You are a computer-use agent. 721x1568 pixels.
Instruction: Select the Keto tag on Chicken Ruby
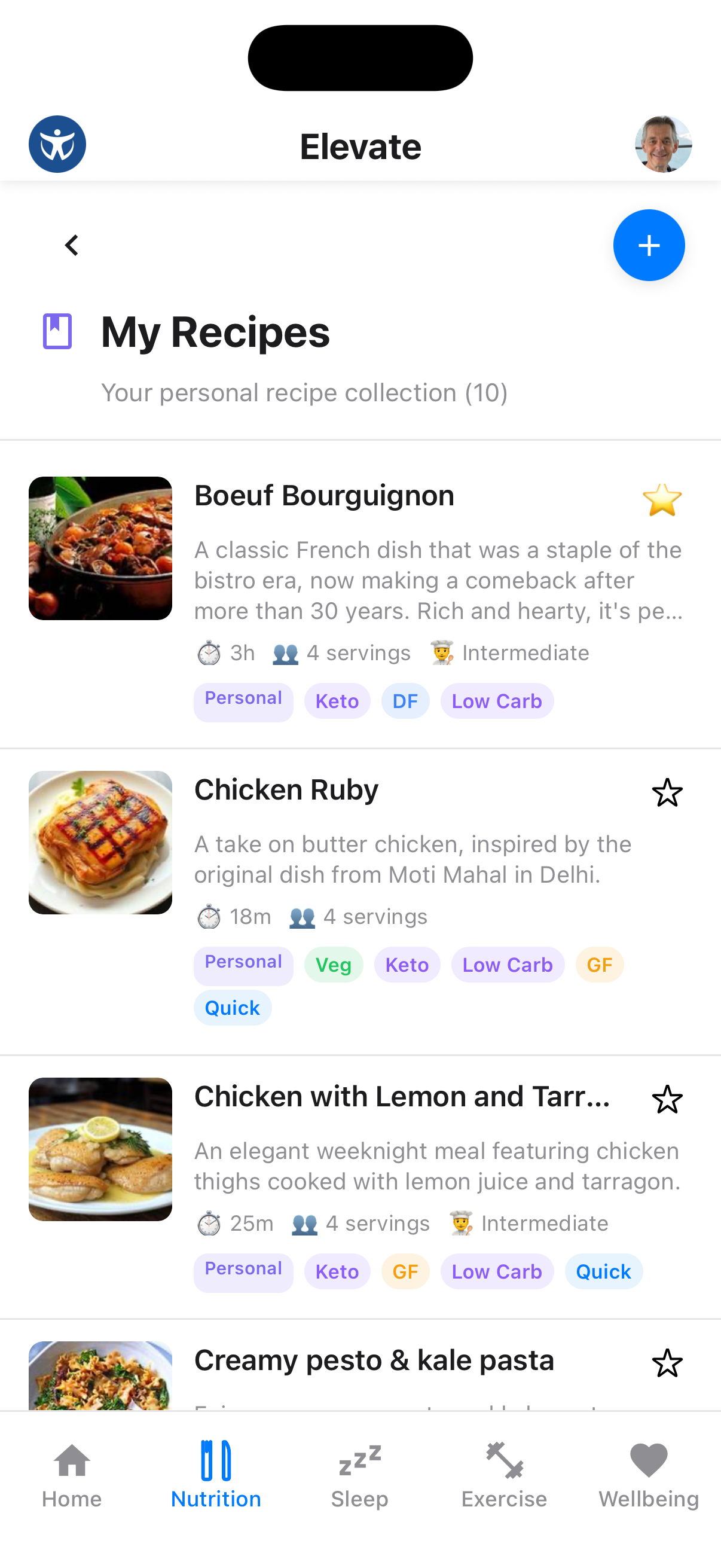tap(407, 964)
